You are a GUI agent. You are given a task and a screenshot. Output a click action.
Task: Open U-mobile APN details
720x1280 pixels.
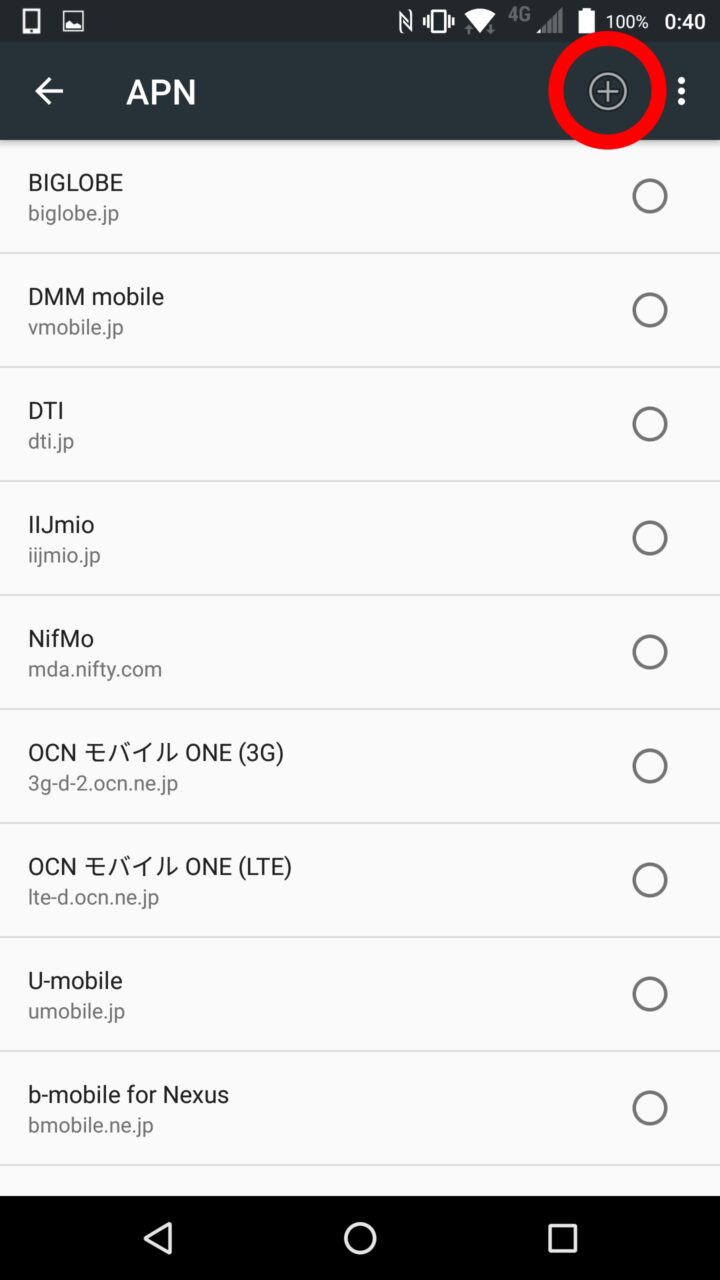coord(76,994)
